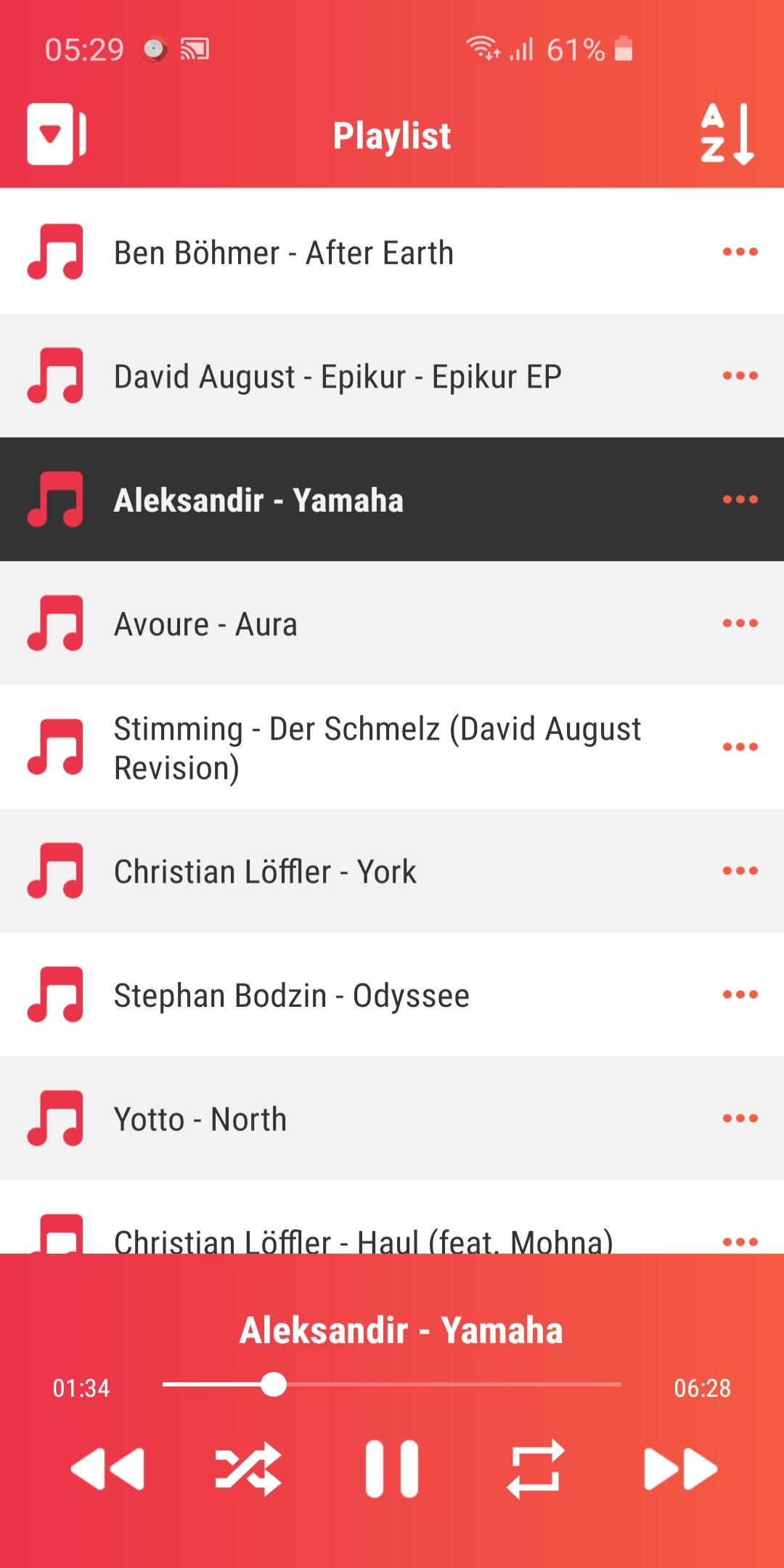
Task: Open options for Yotto - North
Action: (740, 1118)
